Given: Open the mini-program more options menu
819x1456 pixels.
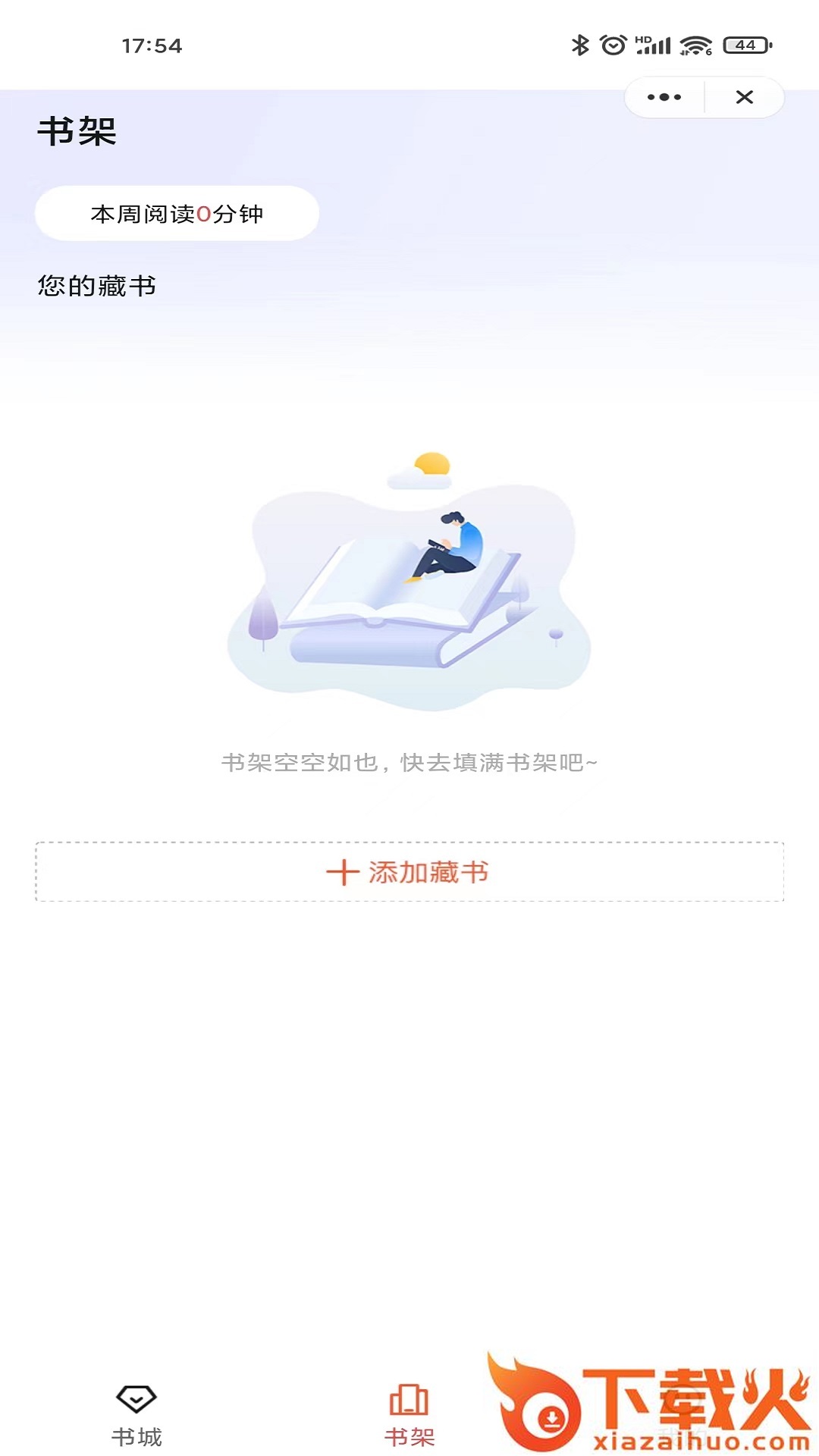Looking at the screenshot, I should [664, 97].
